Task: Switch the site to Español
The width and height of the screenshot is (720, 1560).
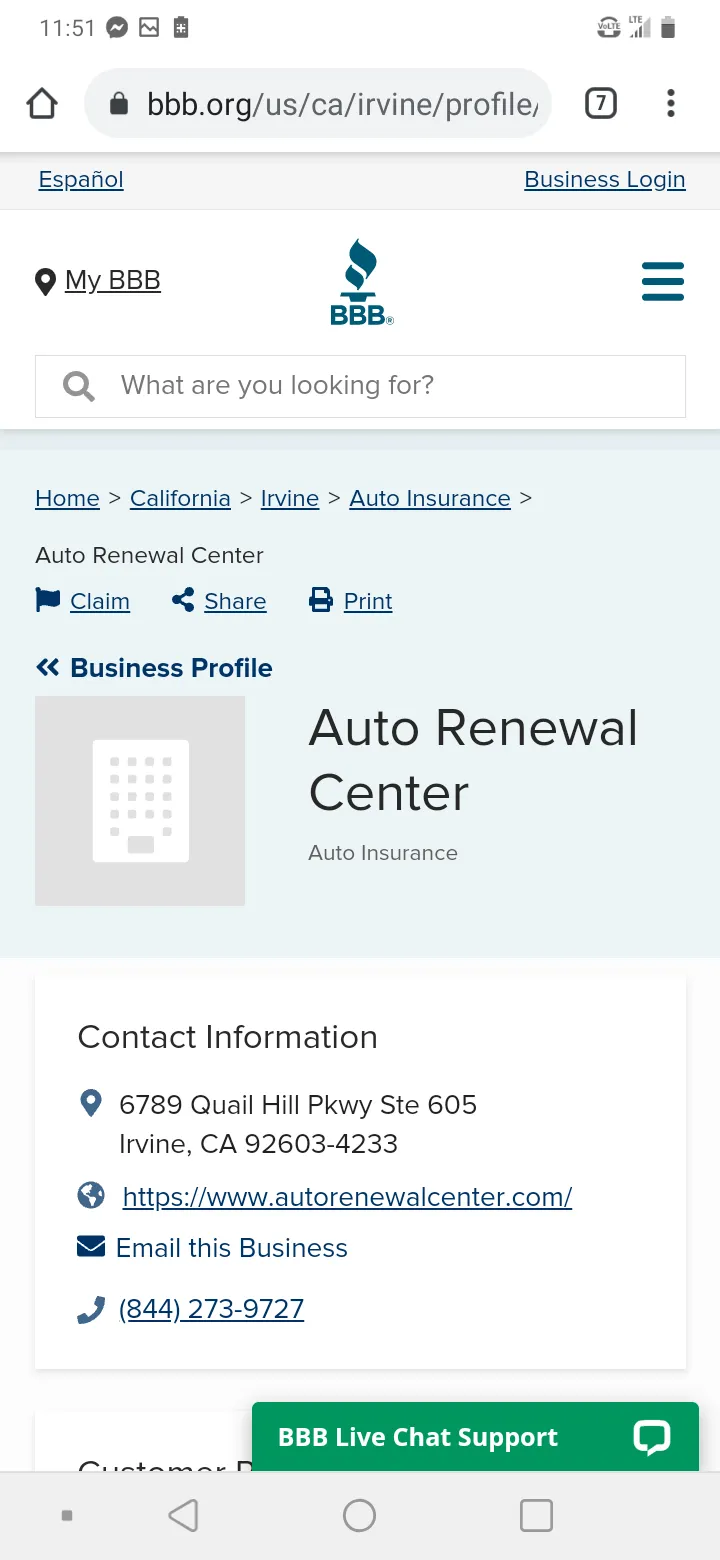Action: pos(81,180)
